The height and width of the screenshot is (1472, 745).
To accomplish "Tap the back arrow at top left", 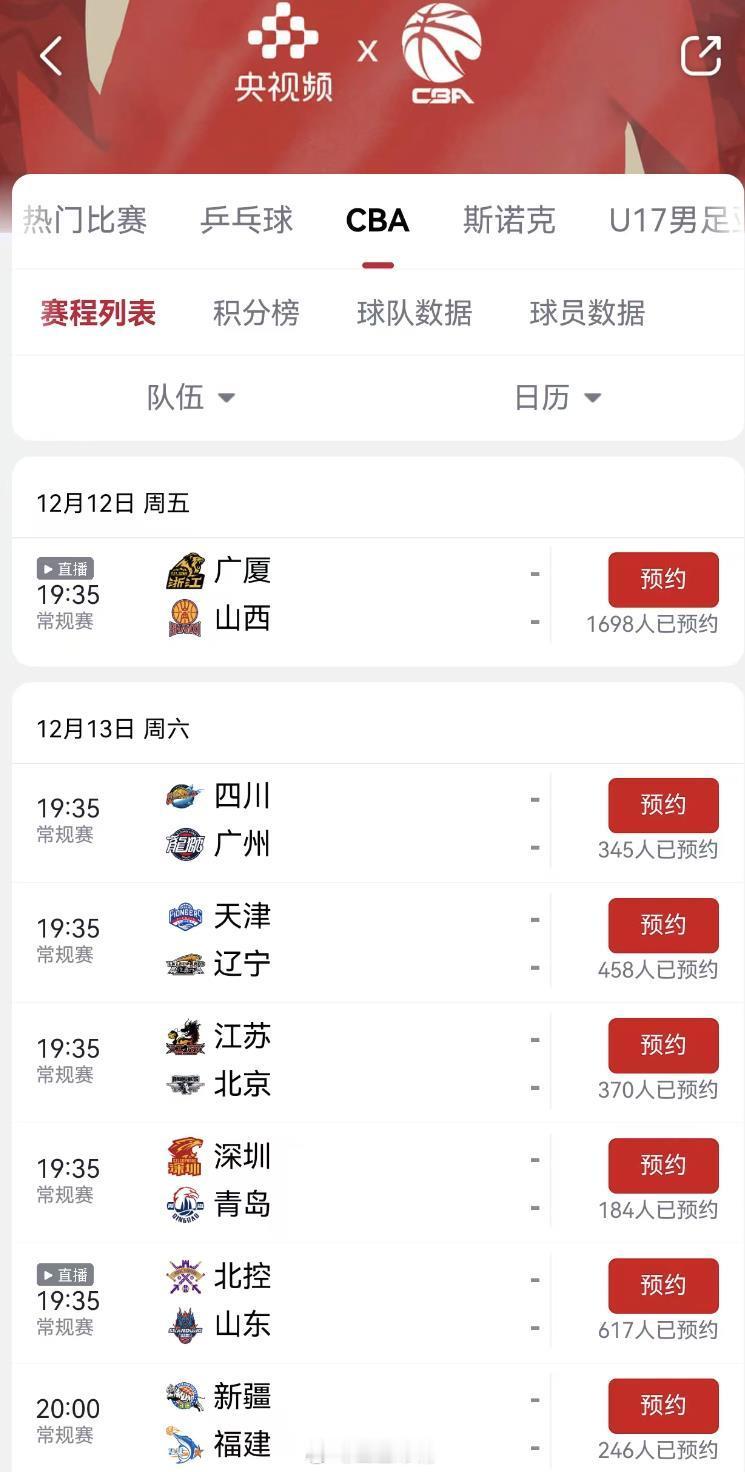I will tap(50, 55).
